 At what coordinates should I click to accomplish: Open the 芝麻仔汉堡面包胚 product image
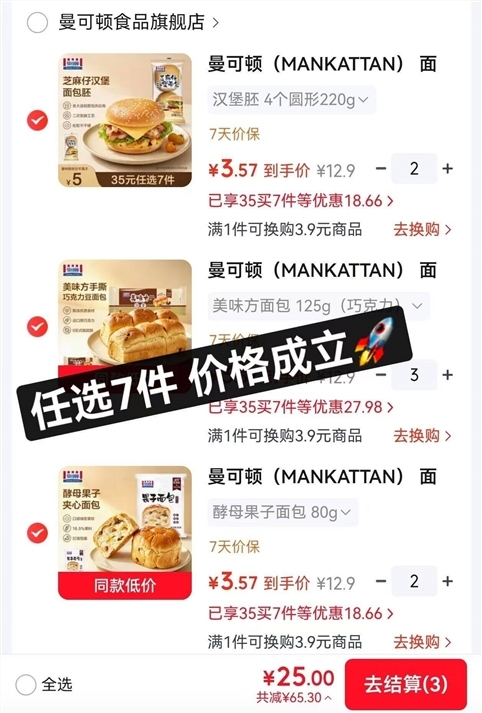pyautogui.click(x=125, y=120)
